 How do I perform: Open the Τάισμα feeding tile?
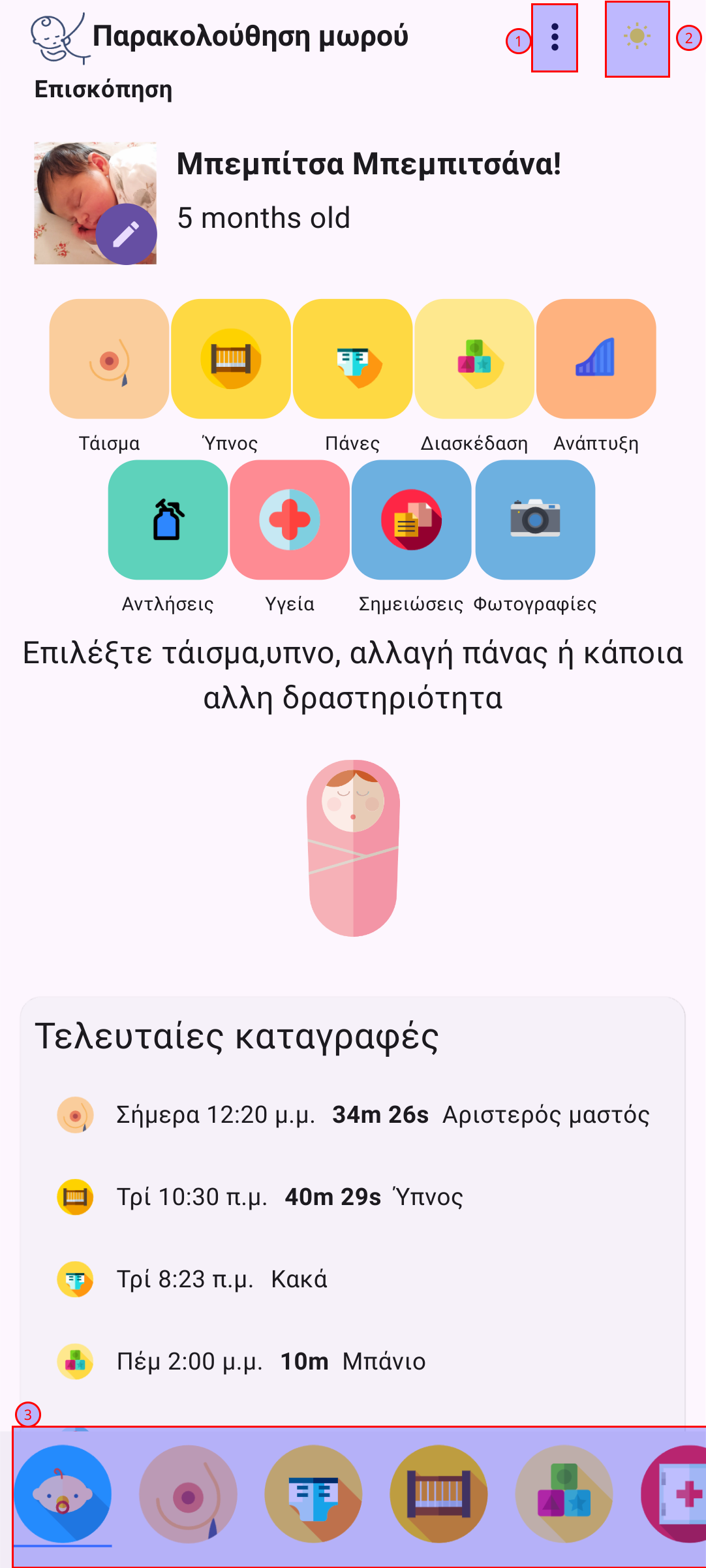[x=109, y=359]
